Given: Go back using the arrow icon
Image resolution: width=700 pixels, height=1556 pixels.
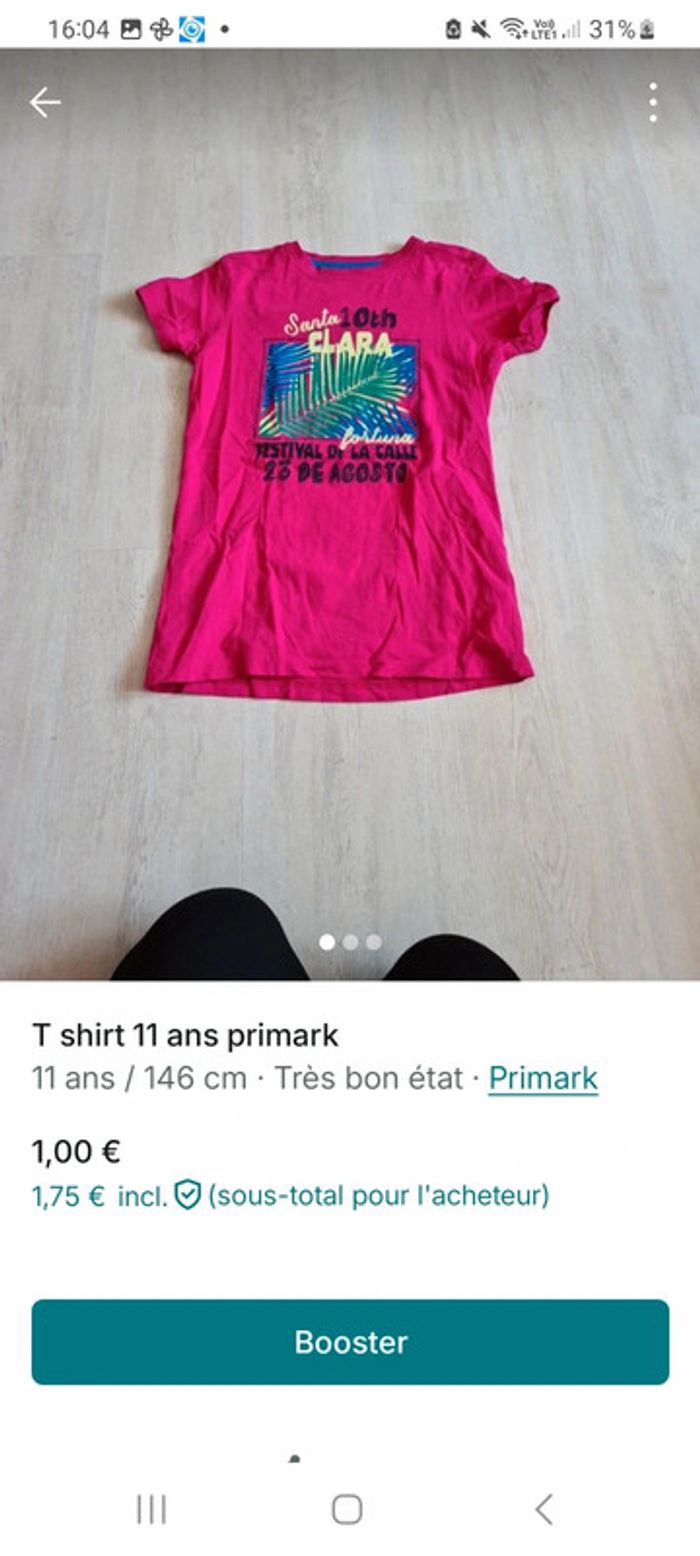Looking at the screenshot, I should point(44,102).
